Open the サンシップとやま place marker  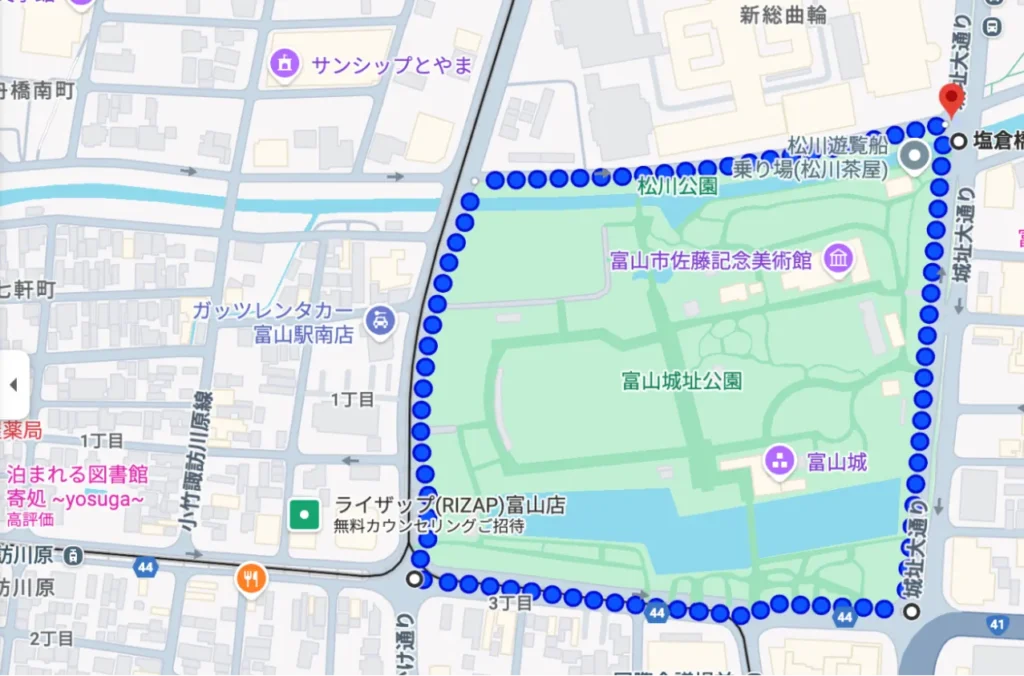click(x=285, y=65)
